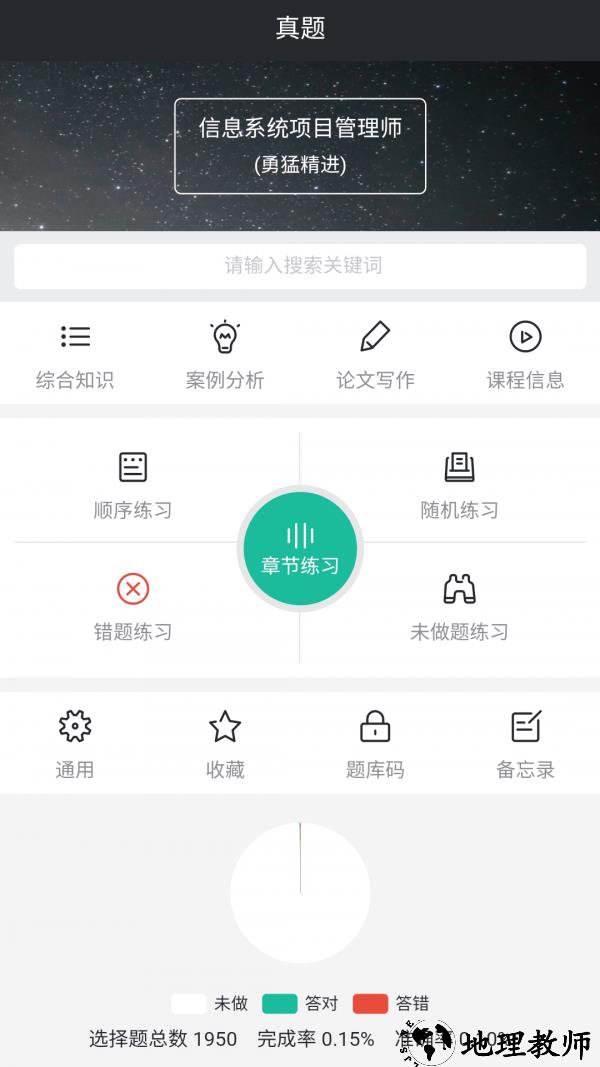Open 备忘录 memo notes

pos(525,744)
